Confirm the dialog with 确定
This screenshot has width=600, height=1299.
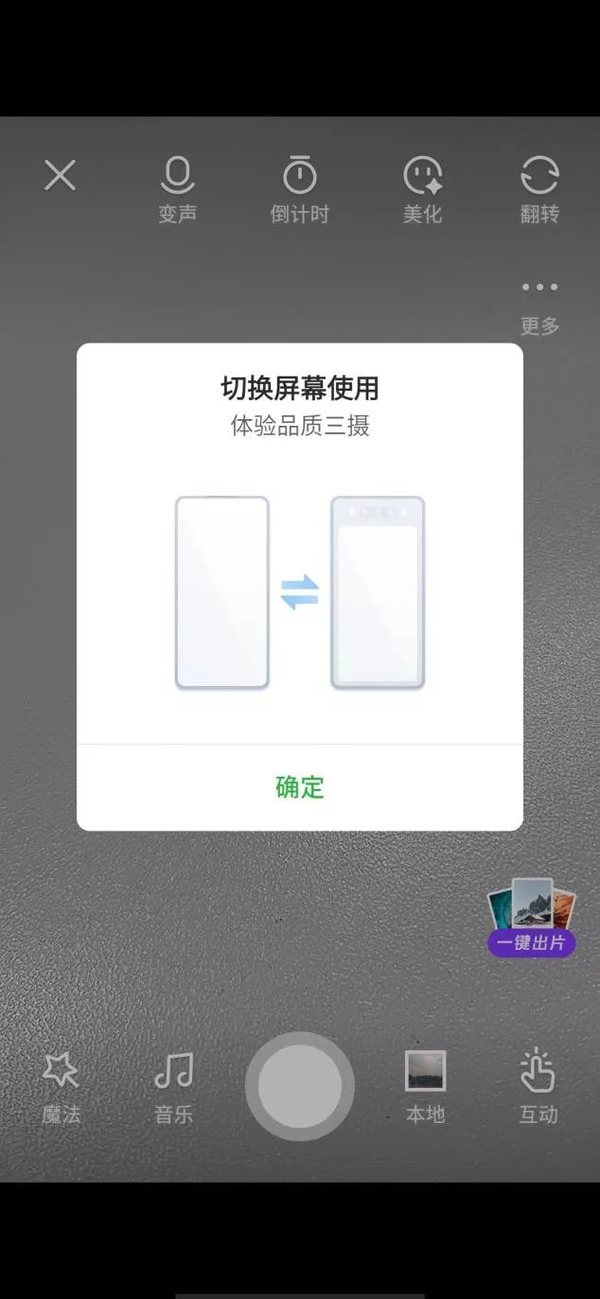(x=300, y=787)
